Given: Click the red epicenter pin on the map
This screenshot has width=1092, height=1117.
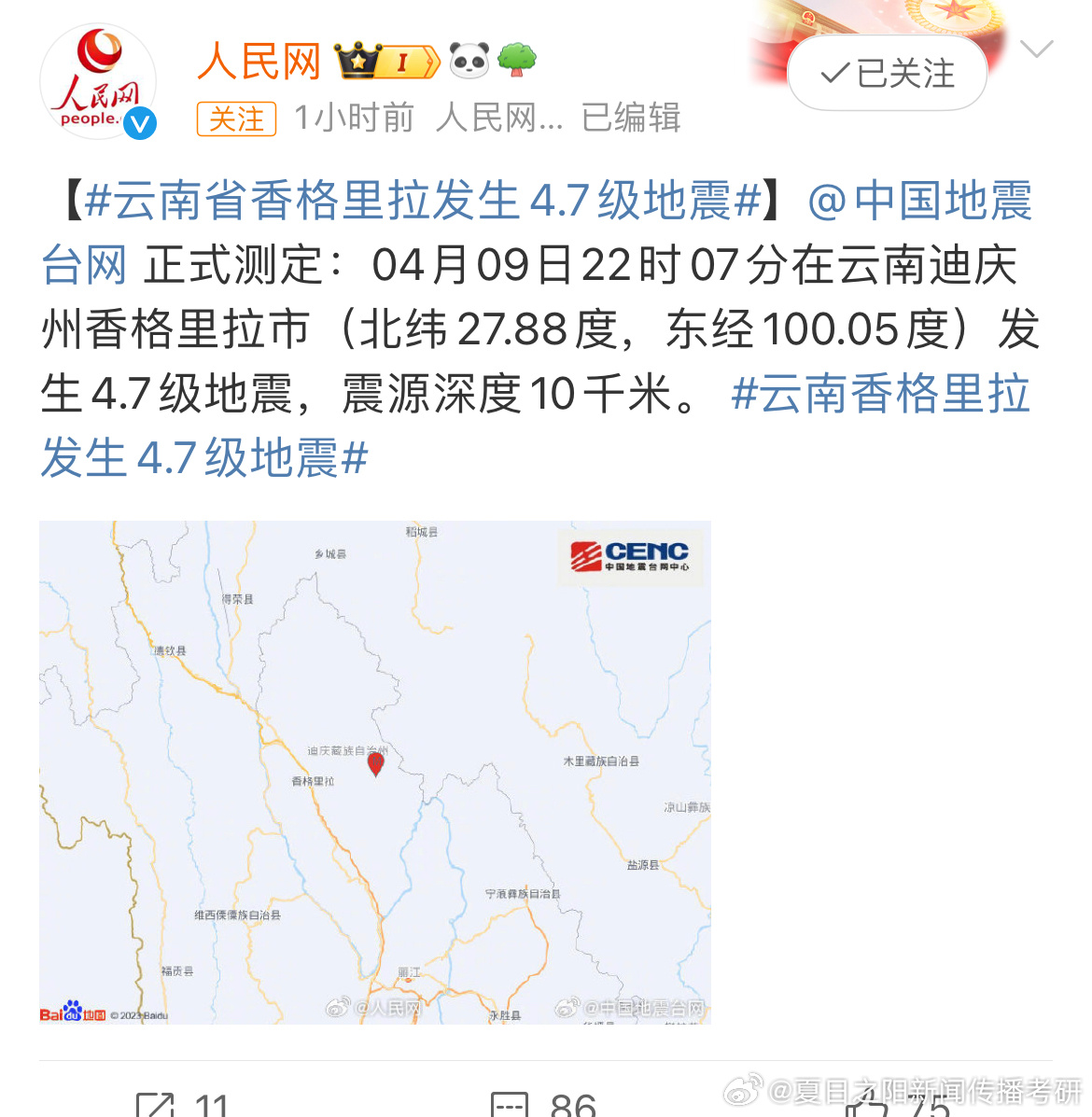Looking at the screenshot, I should pos(376,764).
